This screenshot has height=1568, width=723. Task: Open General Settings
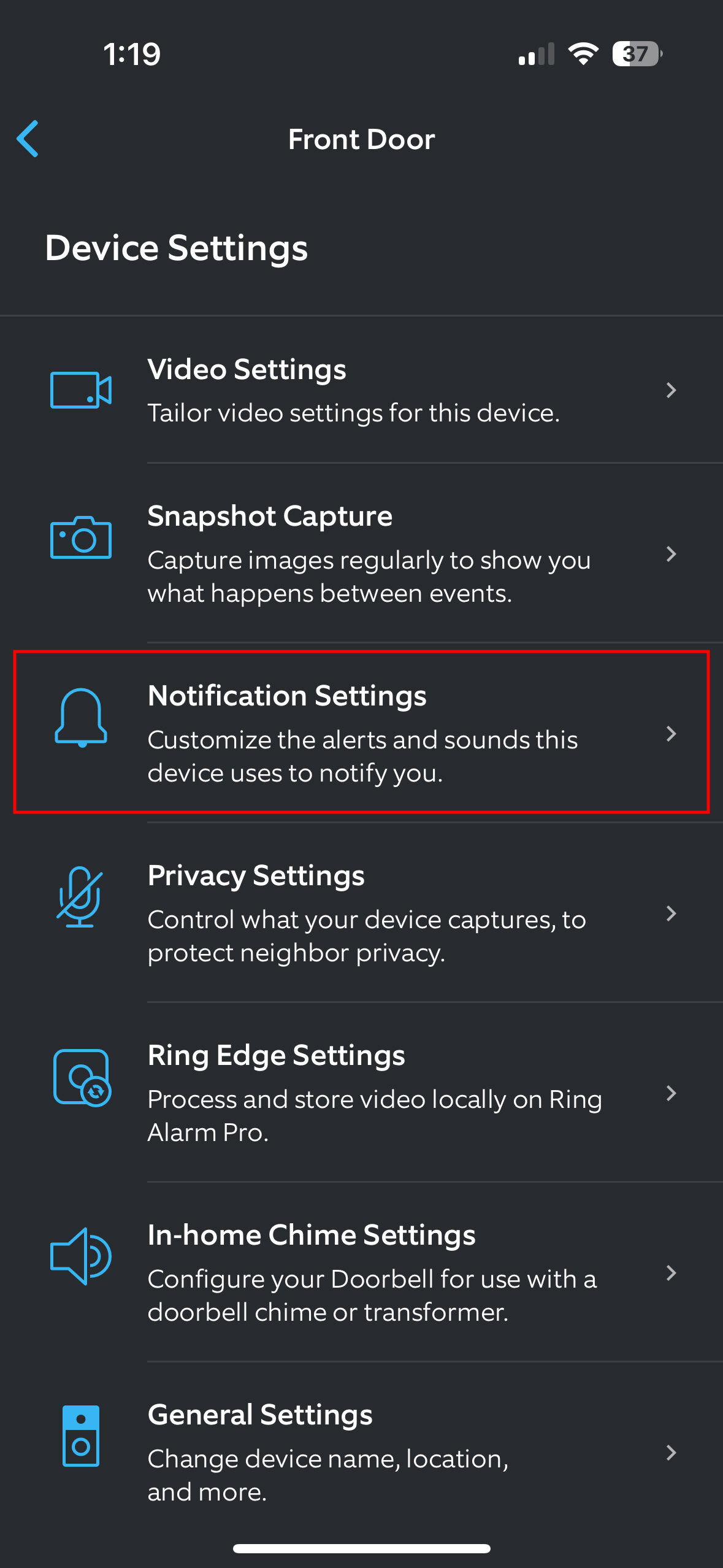click(x=361, y=1451)
